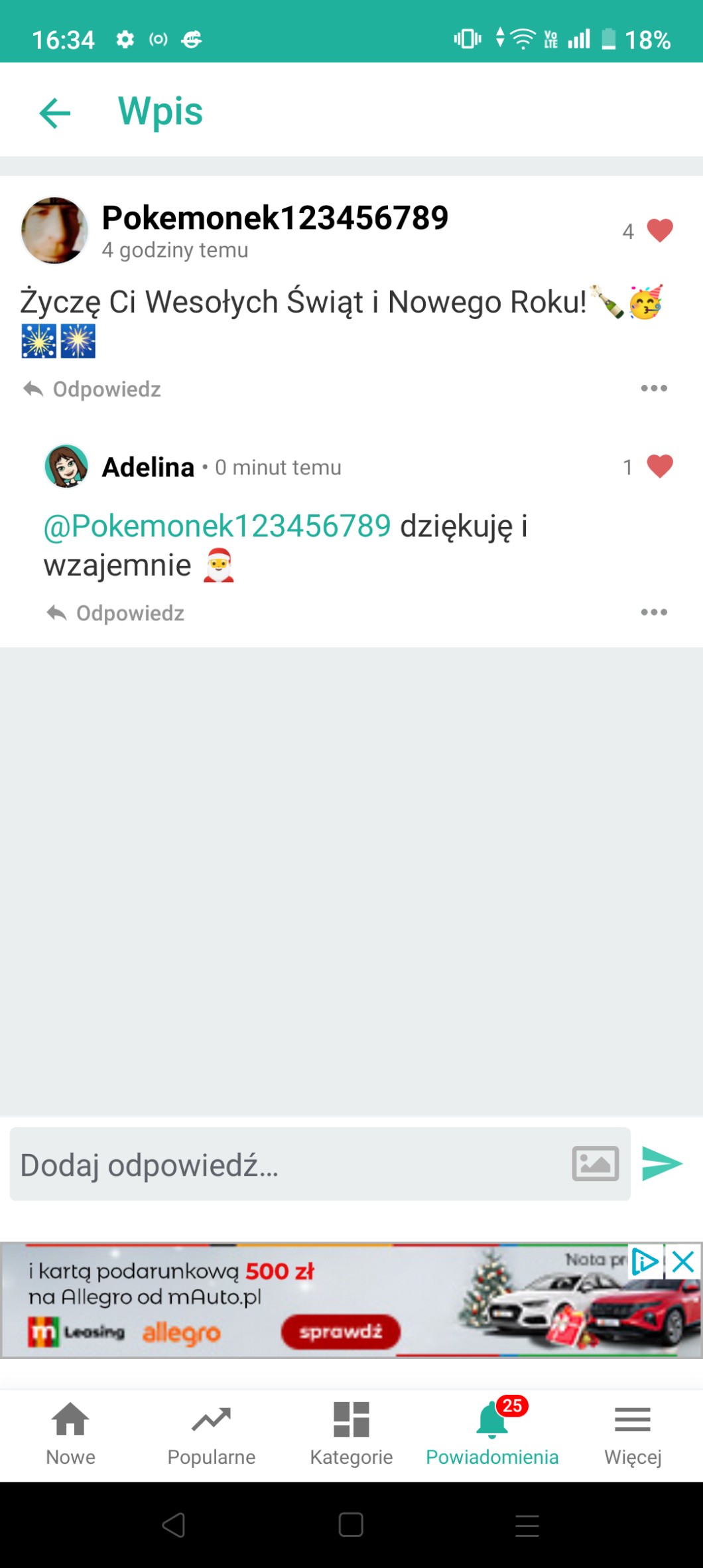The width and height of the screenshot is (703, 1568).
Task: Focus the Dodaj odpowiedź text field
Action: [x=285, y=1165]
